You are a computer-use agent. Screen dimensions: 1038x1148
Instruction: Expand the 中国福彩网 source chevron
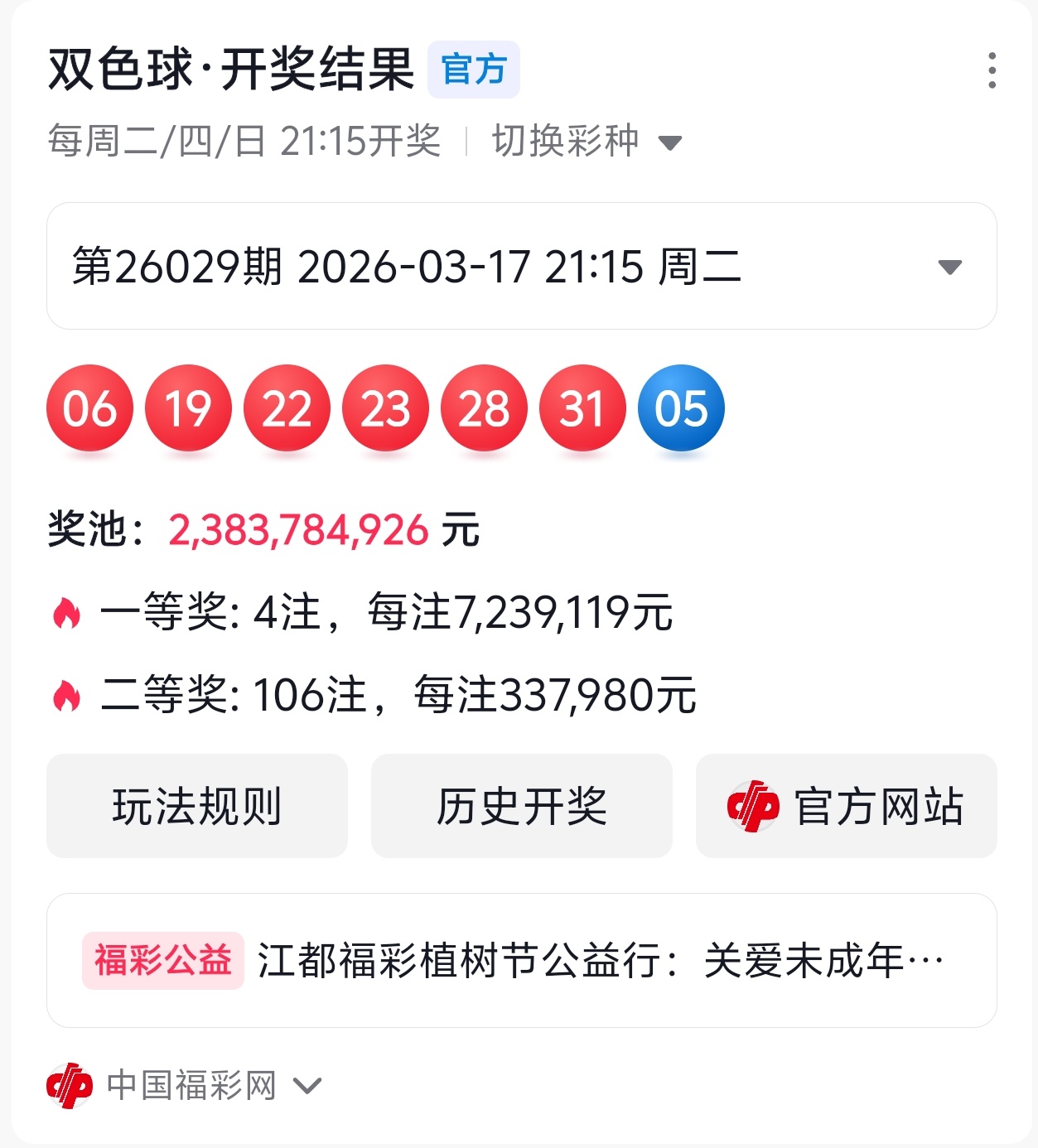tap(307, 1086)
